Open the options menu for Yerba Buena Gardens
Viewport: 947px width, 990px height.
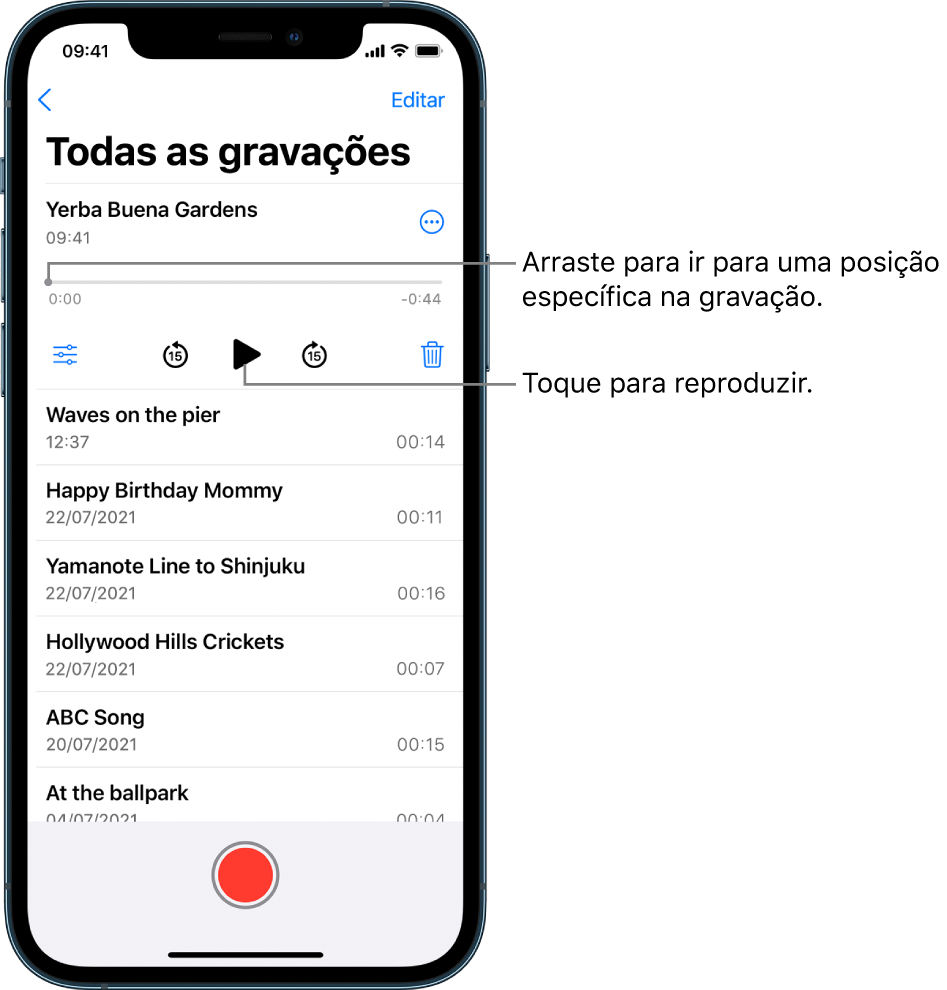431,222
